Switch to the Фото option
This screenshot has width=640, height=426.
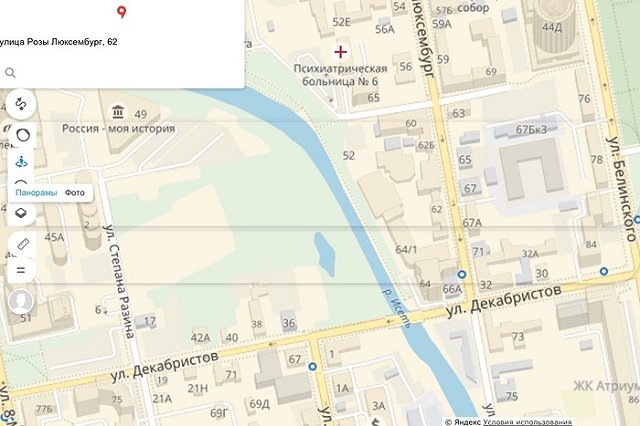74,192
